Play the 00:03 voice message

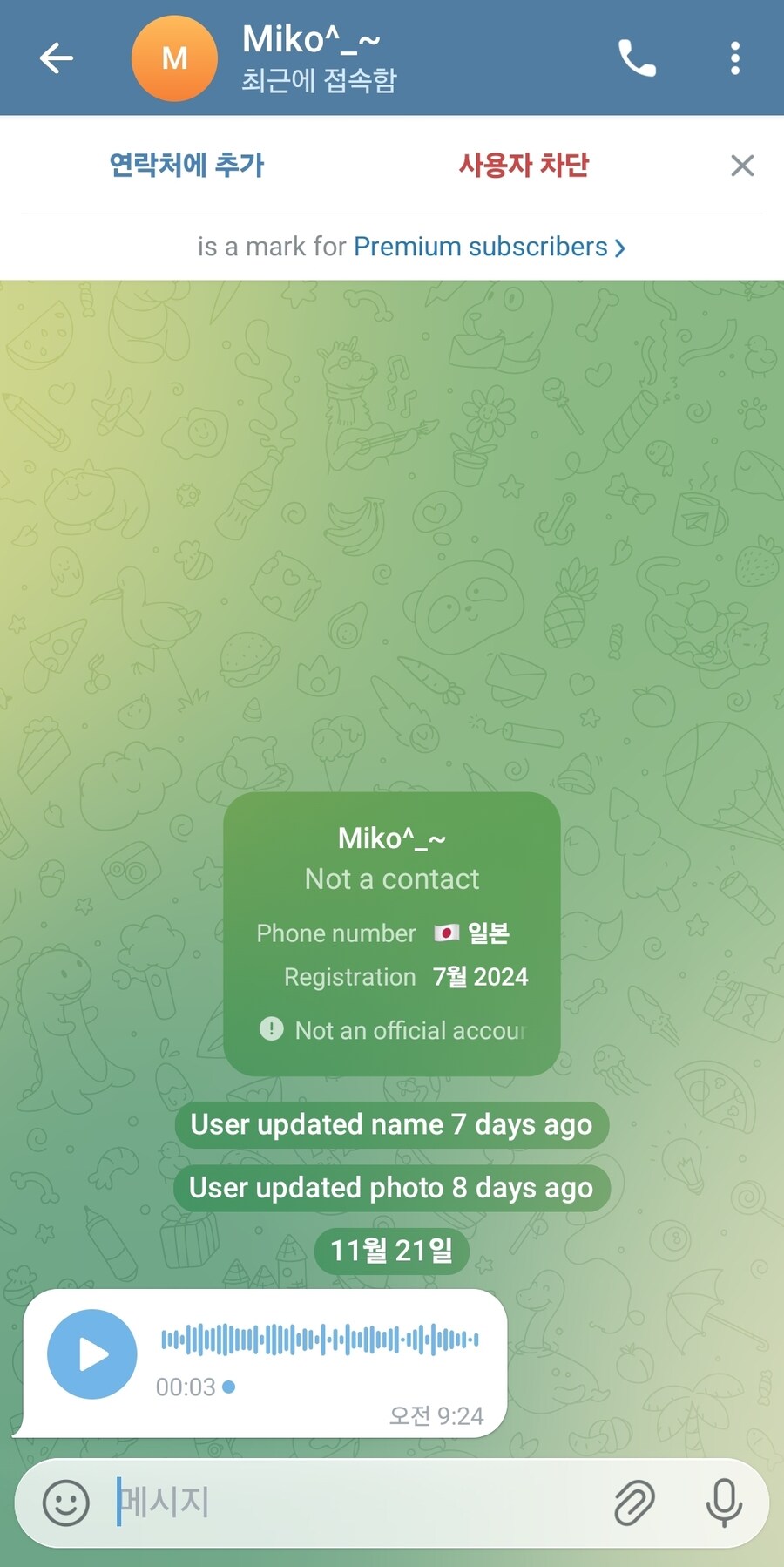[92, 1353]
